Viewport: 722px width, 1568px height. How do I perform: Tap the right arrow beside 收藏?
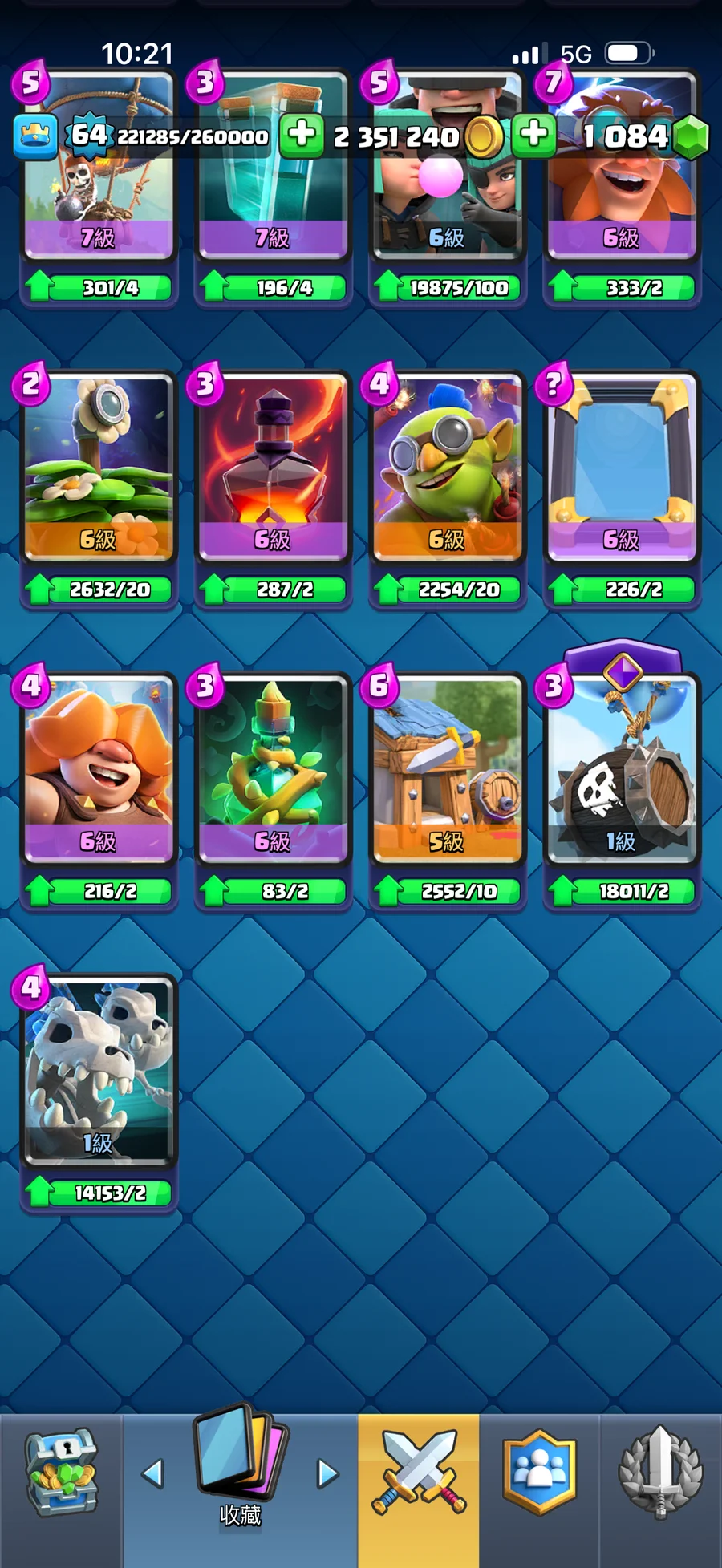click(x=327, y=1473)
